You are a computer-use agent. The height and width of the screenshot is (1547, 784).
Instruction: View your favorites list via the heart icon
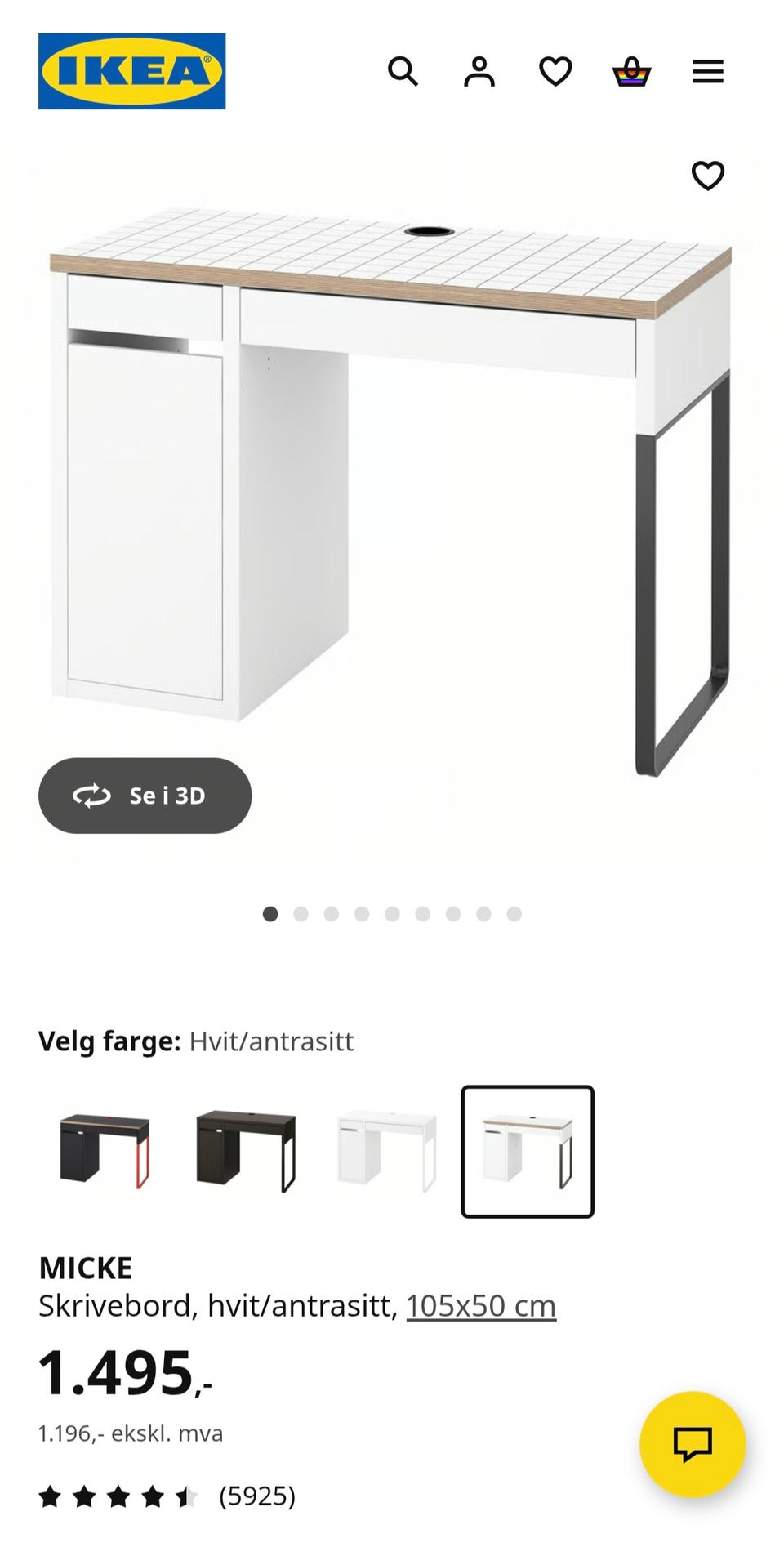coord(555,73)
